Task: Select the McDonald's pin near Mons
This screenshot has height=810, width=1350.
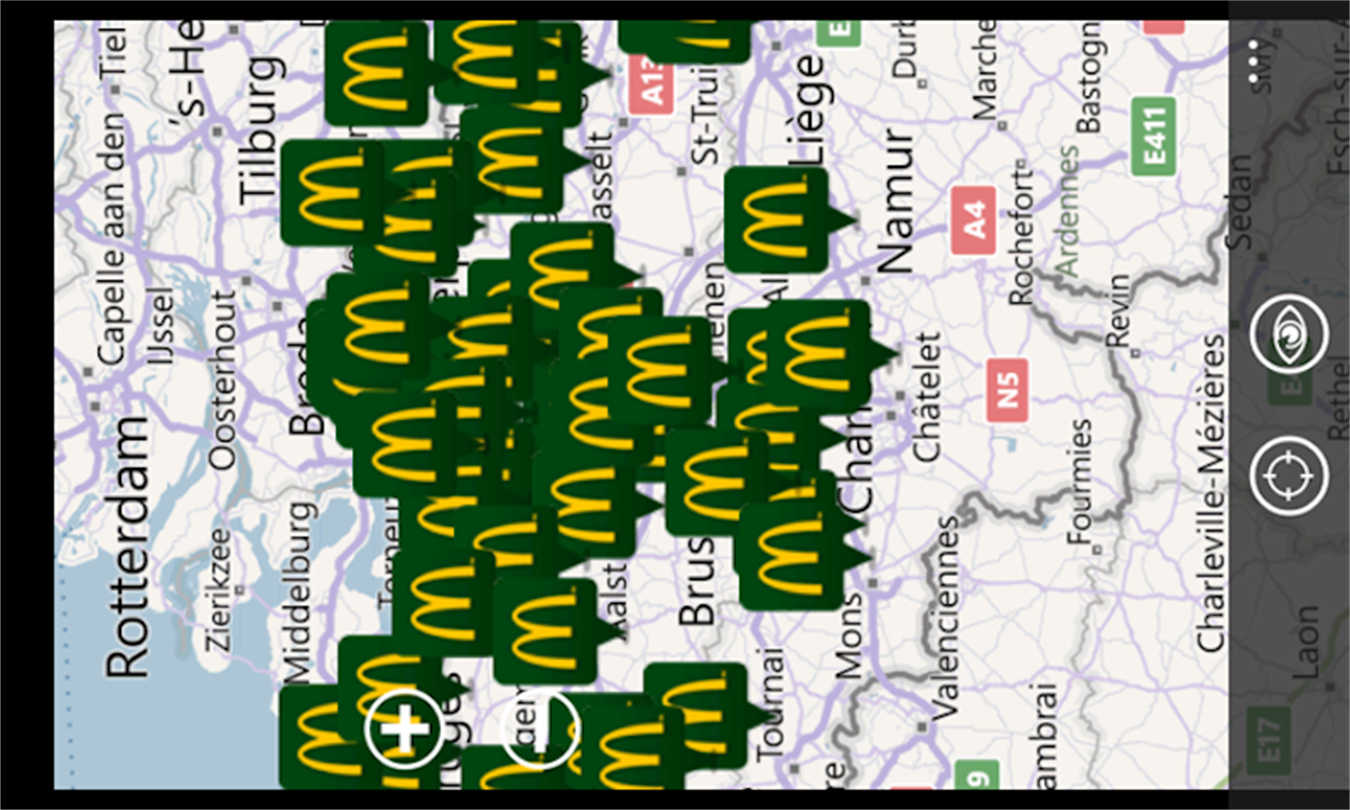Action: (x=790, y=556)
